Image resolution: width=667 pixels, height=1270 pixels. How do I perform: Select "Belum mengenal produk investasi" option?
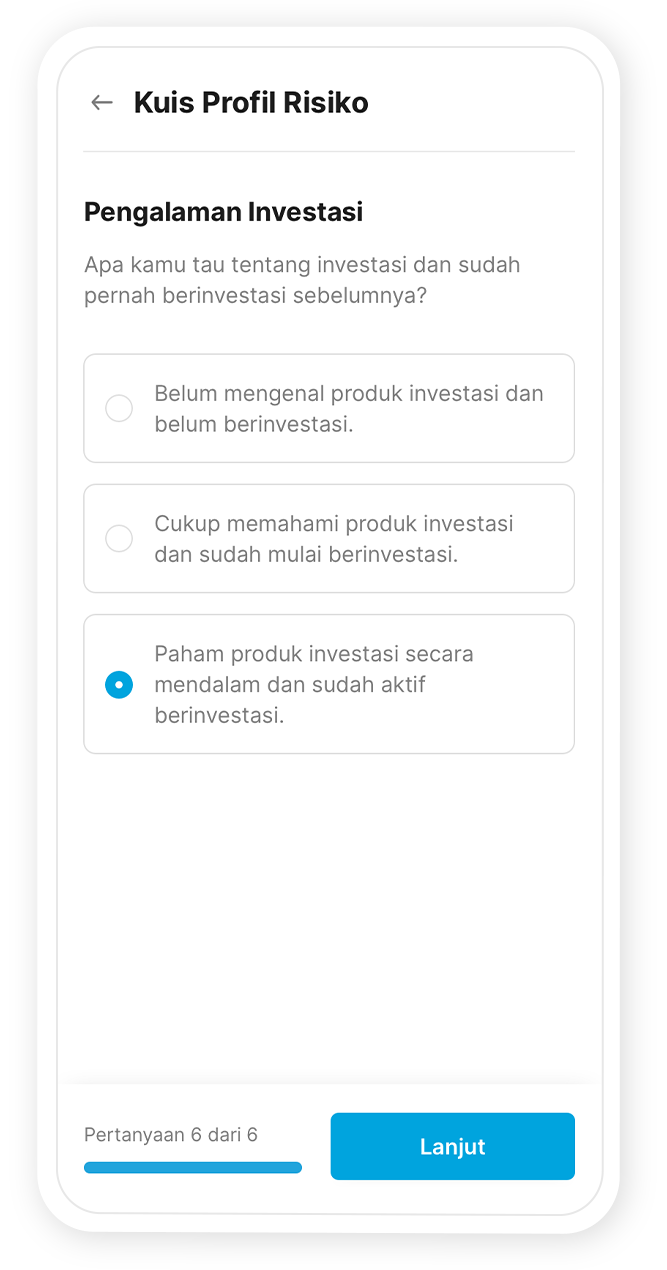point(119,408)
